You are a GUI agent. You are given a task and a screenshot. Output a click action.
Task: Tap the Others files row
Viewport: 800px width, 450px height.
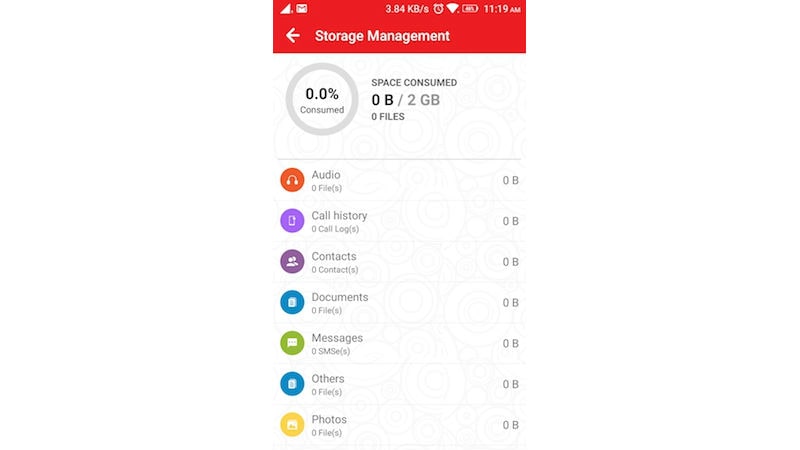[399, 384]
